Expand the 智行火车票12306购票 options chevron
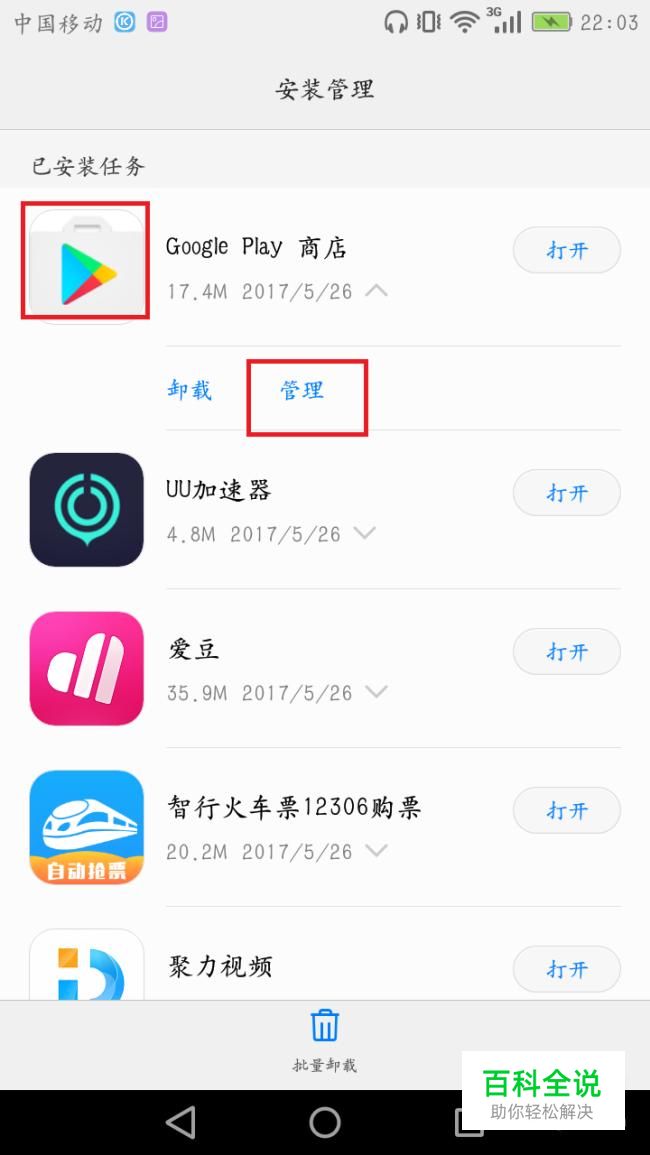650x1155 pixels. [x=377, y=851]
